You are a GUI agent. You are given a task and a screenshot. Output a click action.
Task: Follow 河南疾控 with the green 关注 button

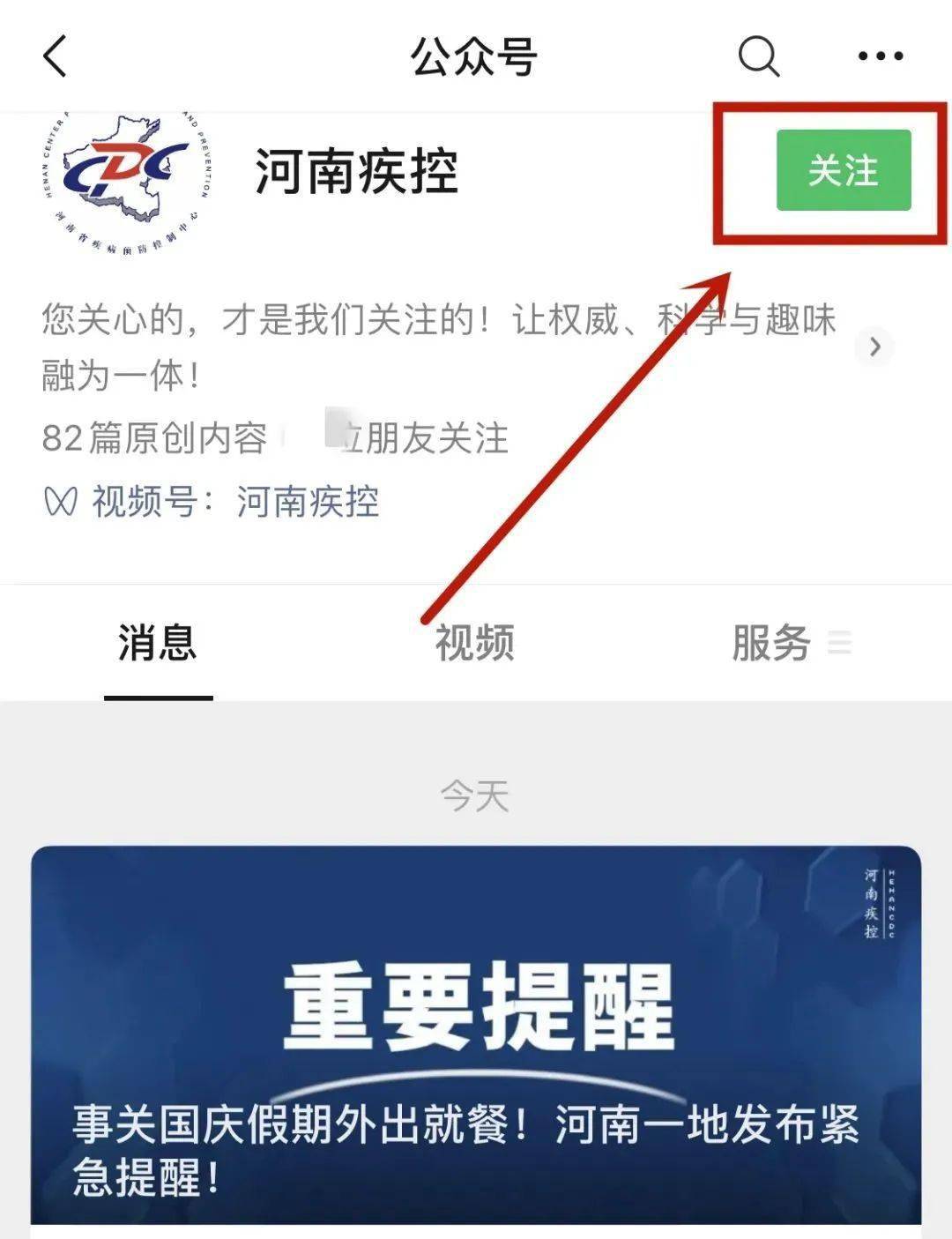tap(843, 170)
